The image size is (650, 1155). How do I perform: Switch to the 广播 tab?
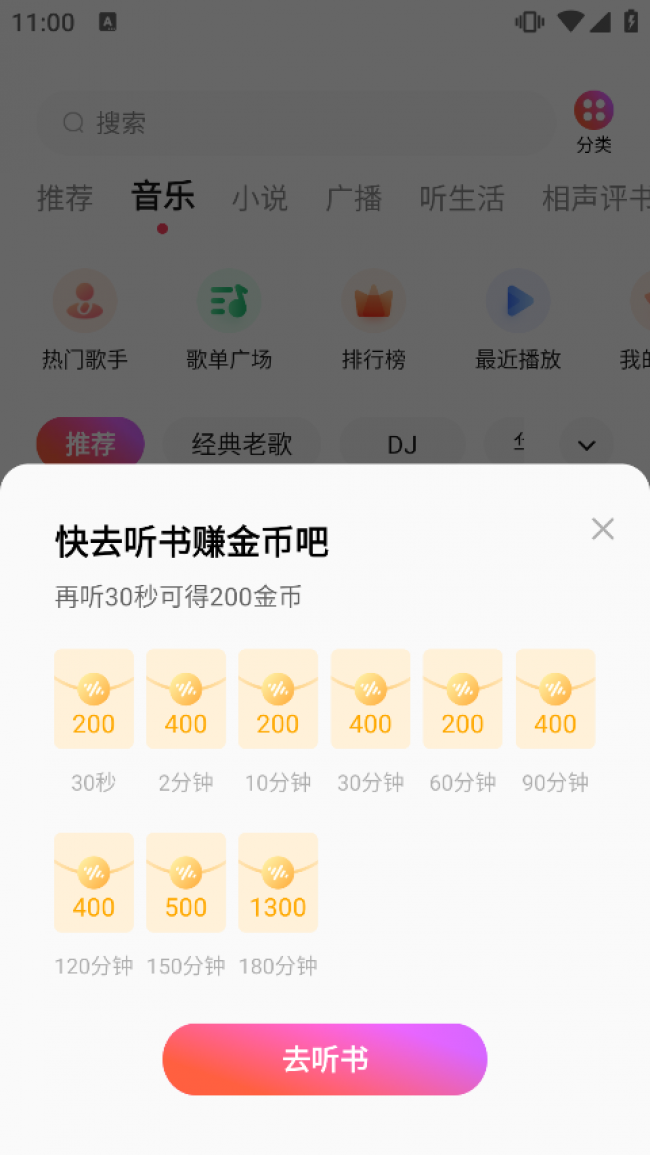pyautogui.click(x=354, y=198)
